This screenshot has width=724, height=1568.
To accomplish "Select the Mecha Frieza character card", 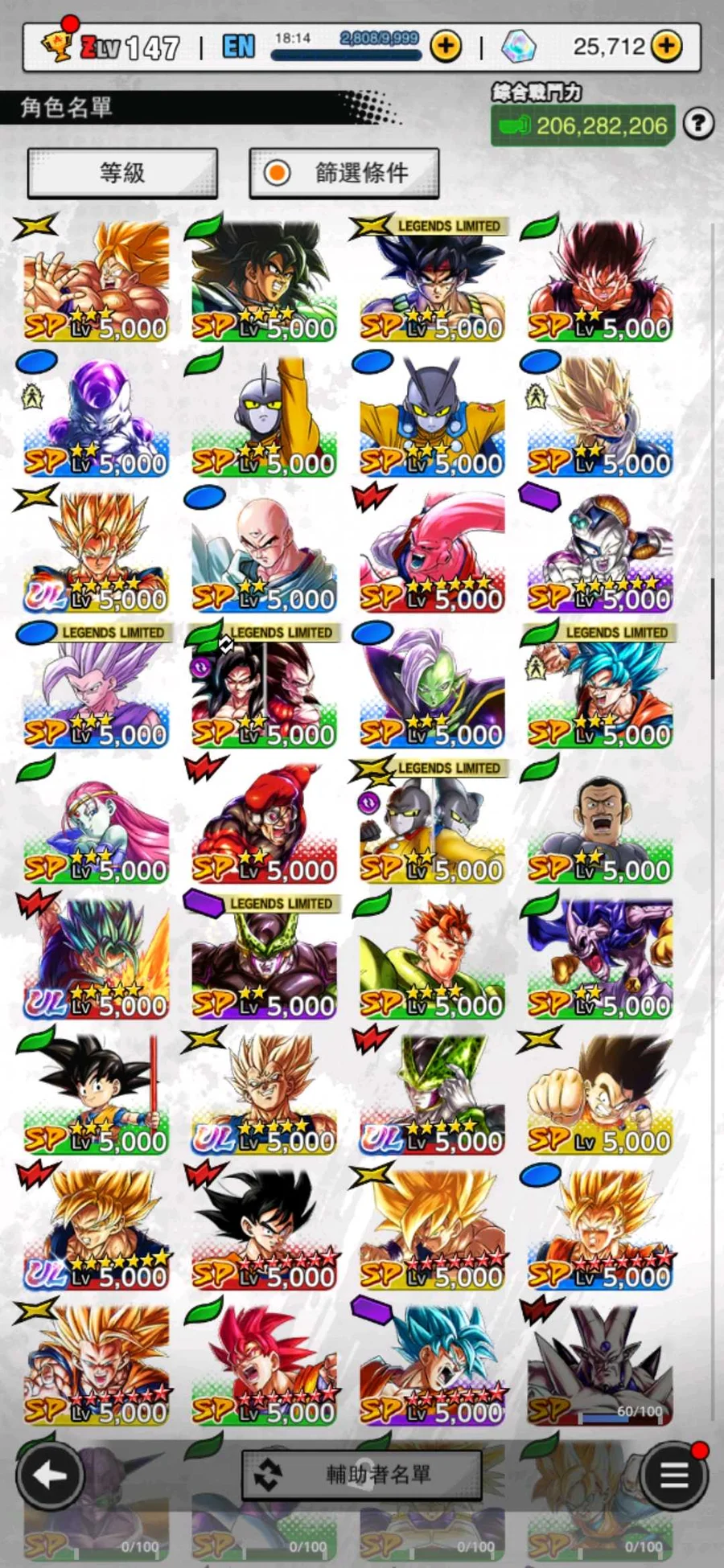I will [600, 553].
